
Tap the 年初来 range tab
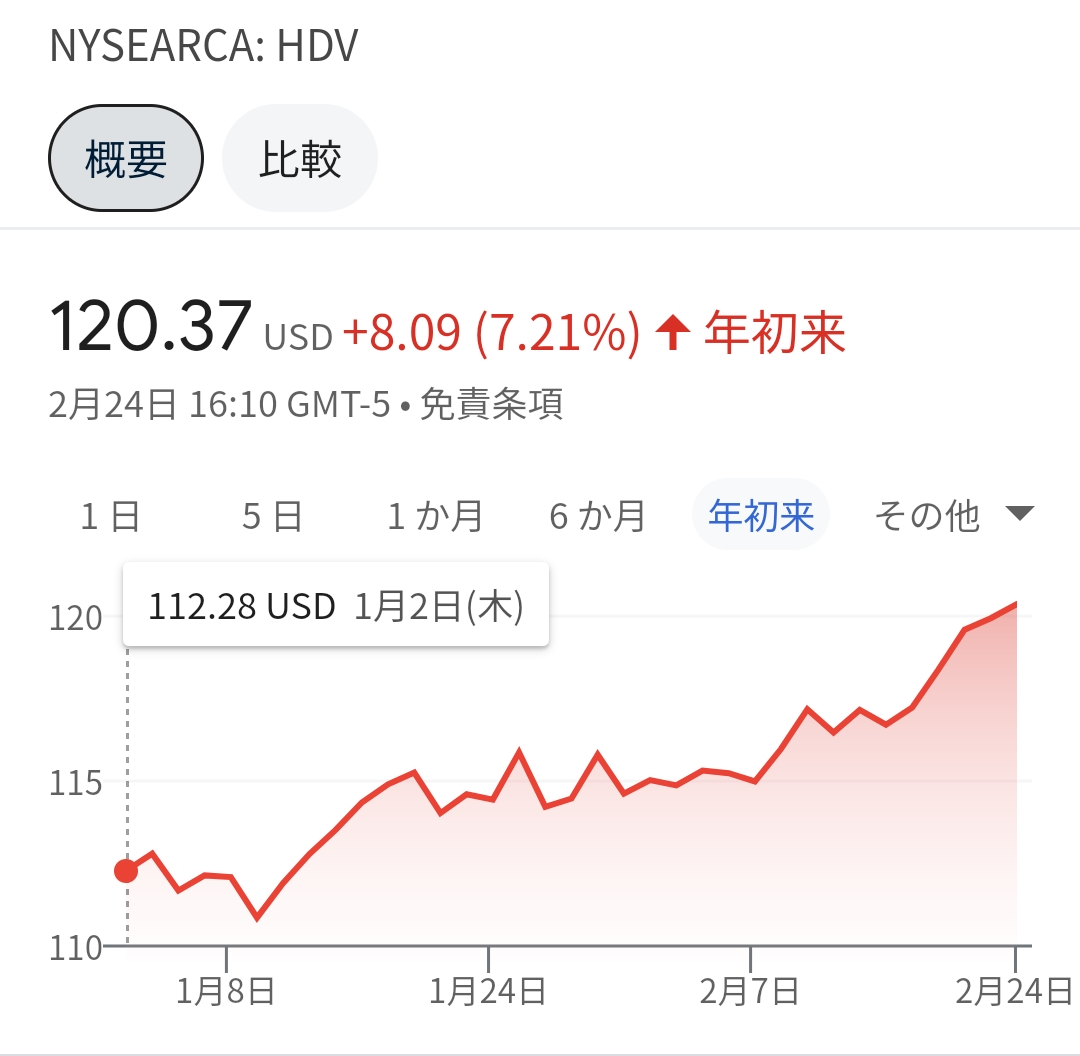tap(761, 517)
